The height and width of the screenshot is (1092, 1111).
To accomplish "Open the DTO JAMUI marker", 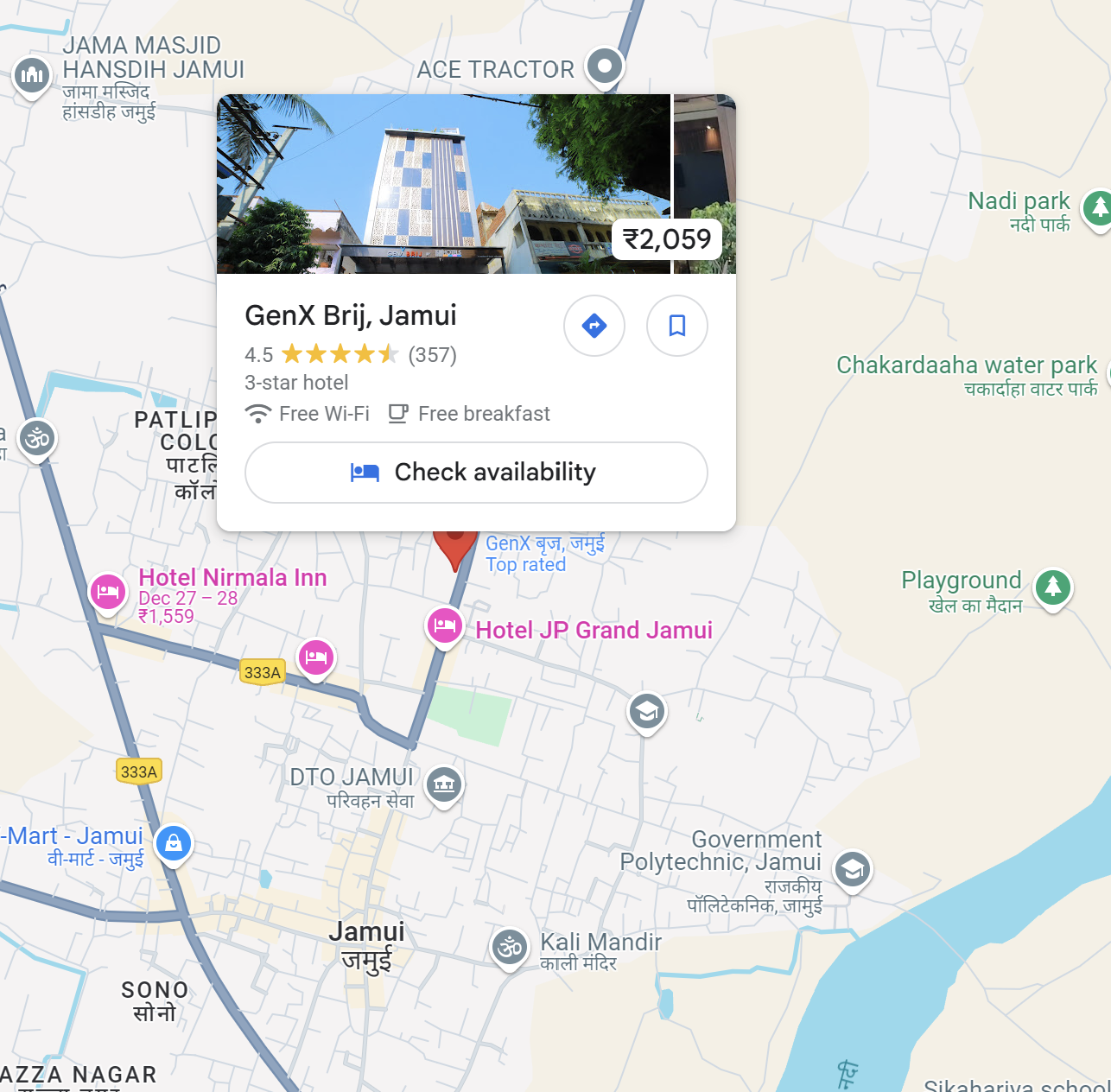I will point(444,784).
